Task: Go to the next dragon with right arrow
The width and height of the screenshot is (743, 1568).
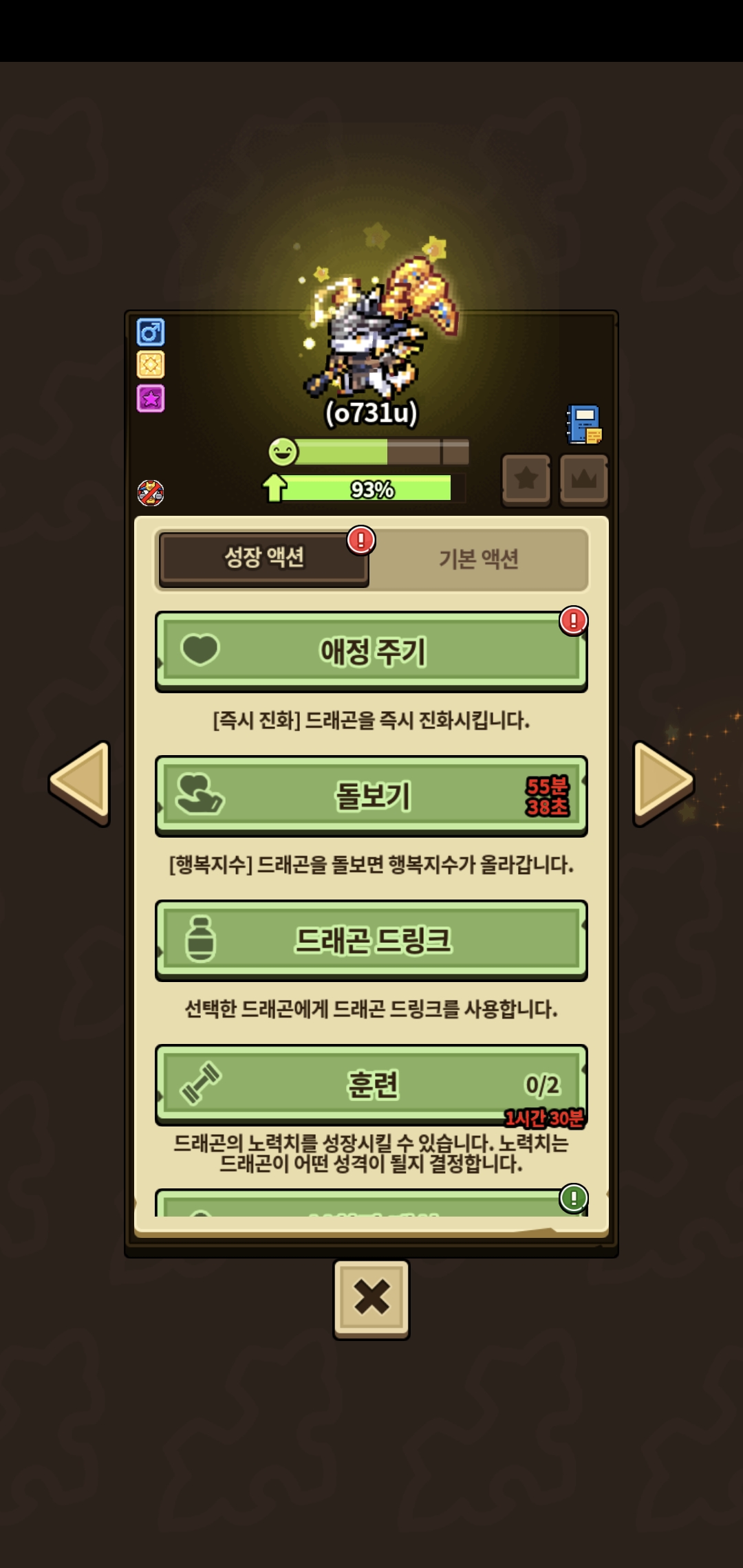Action: click(662, 783)
